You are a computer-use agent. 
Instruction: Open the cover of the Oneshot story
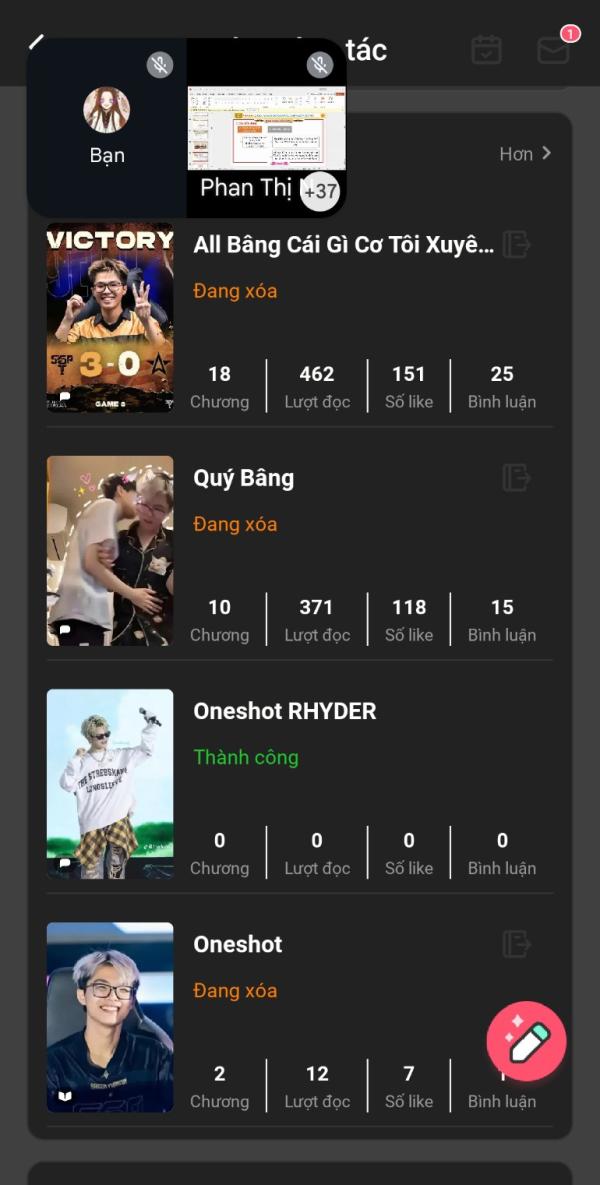click(x=110, y=1017)
